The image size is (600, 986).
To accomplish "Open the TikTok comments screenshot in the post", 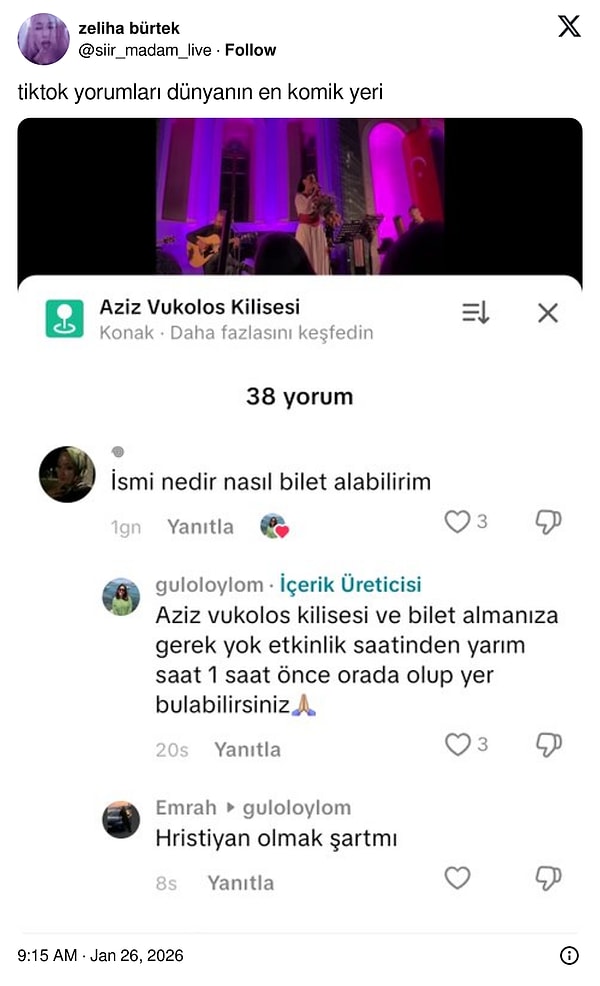I will (300, 520).
